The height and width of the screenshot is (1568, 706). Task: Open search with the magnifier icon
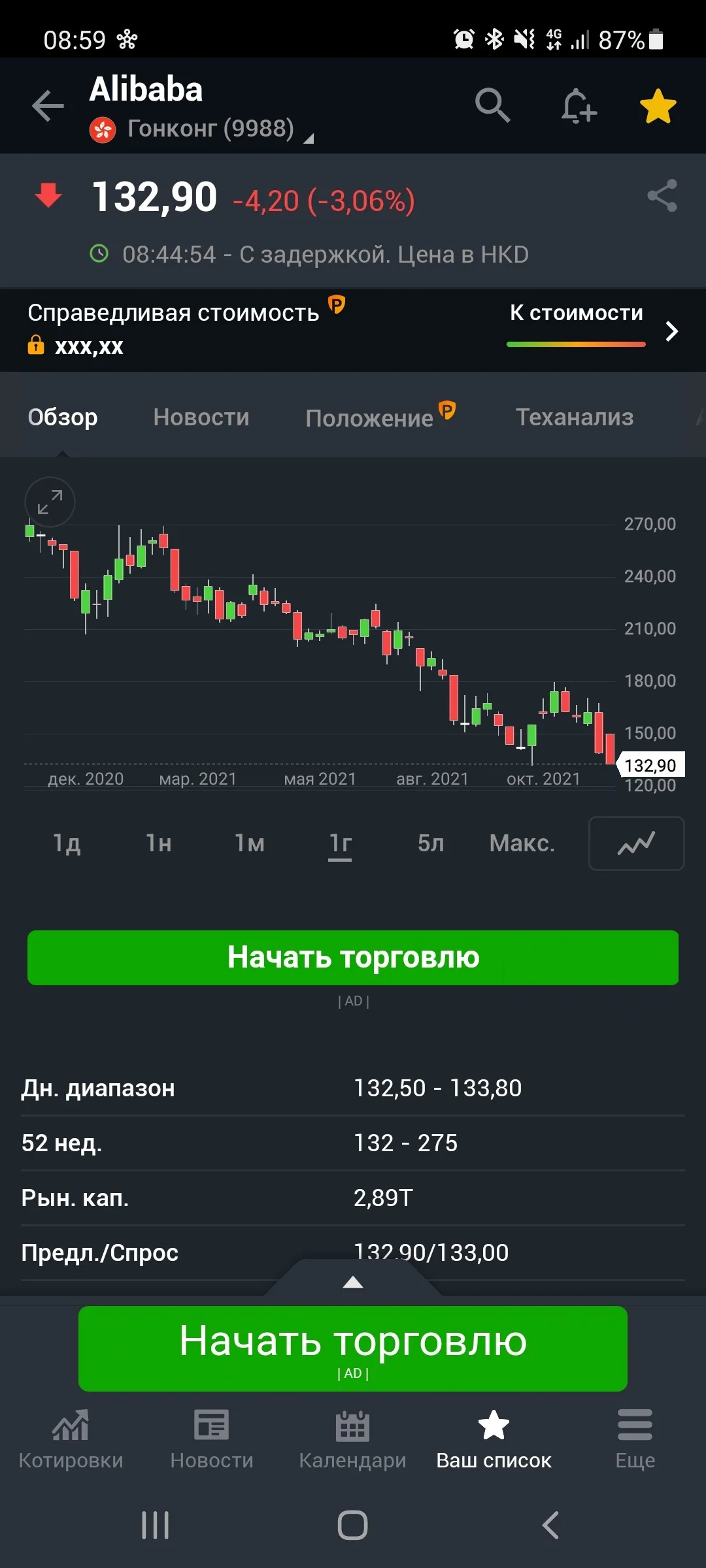pyautogui.click(x=492, y=105)
